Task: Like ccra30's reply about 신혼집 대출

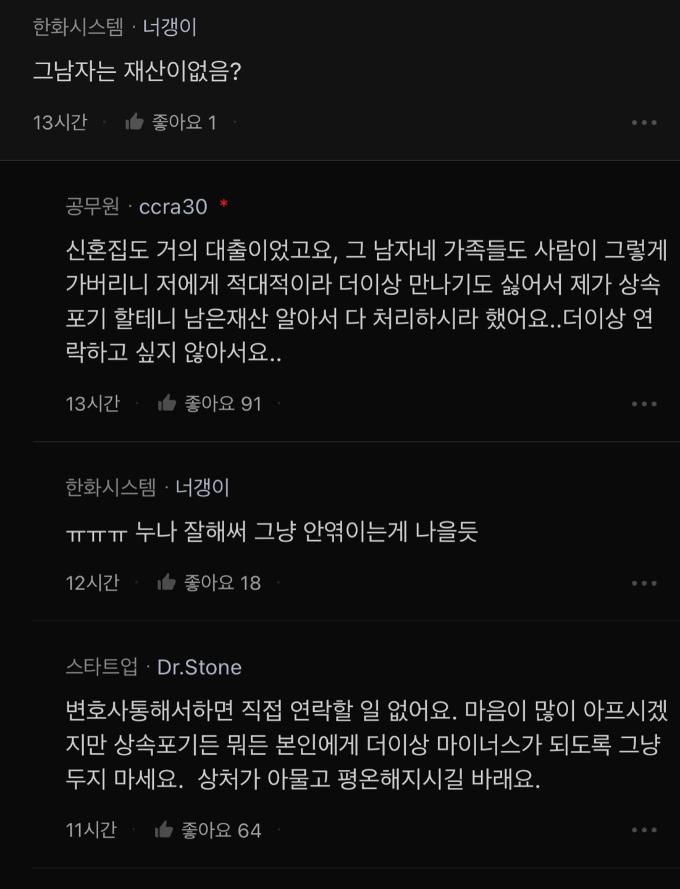Action: (x=167, y=404)
